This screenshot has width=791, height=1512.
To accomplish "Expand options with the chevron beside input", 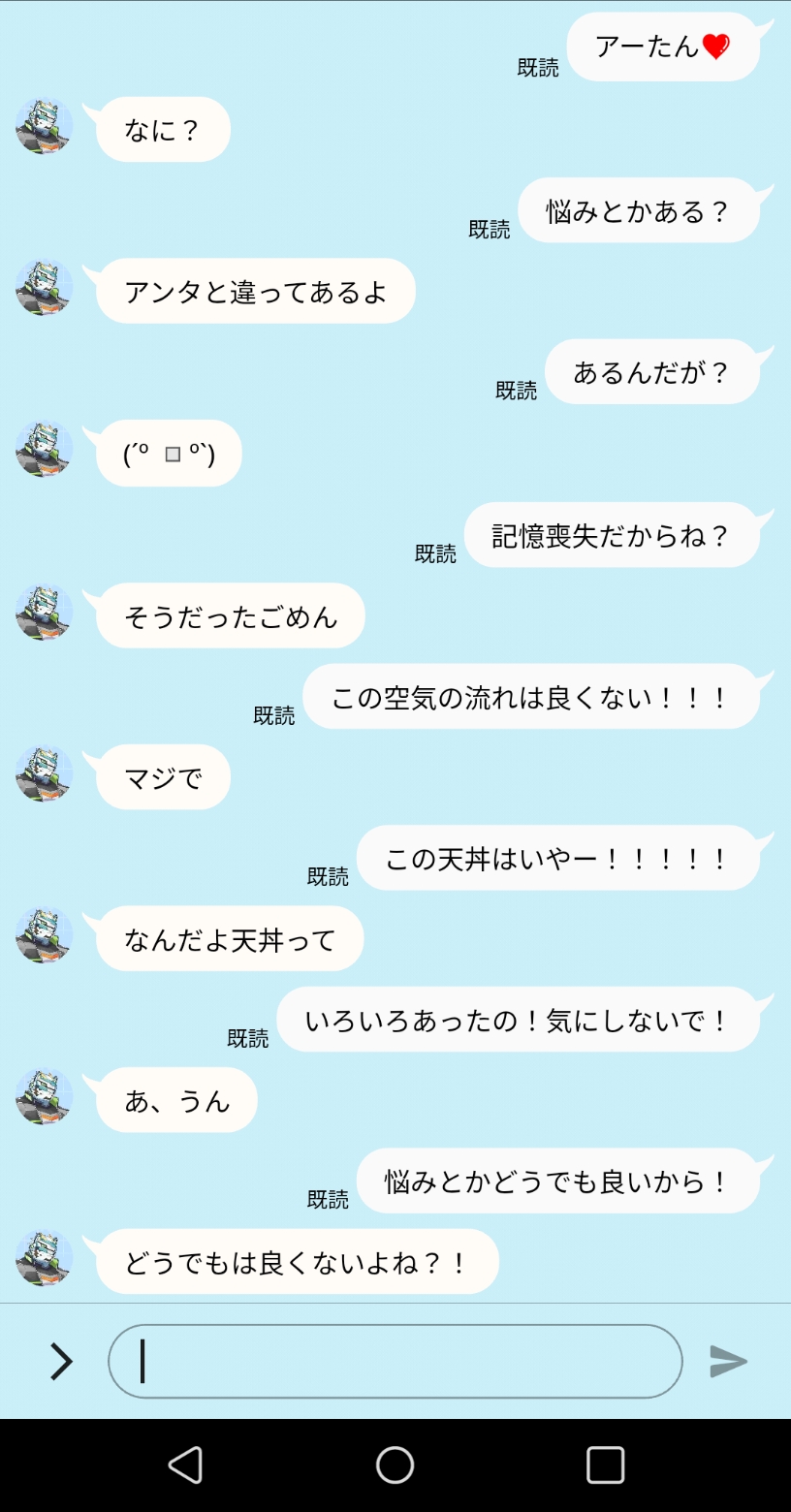I will (x=61, y=1361).
